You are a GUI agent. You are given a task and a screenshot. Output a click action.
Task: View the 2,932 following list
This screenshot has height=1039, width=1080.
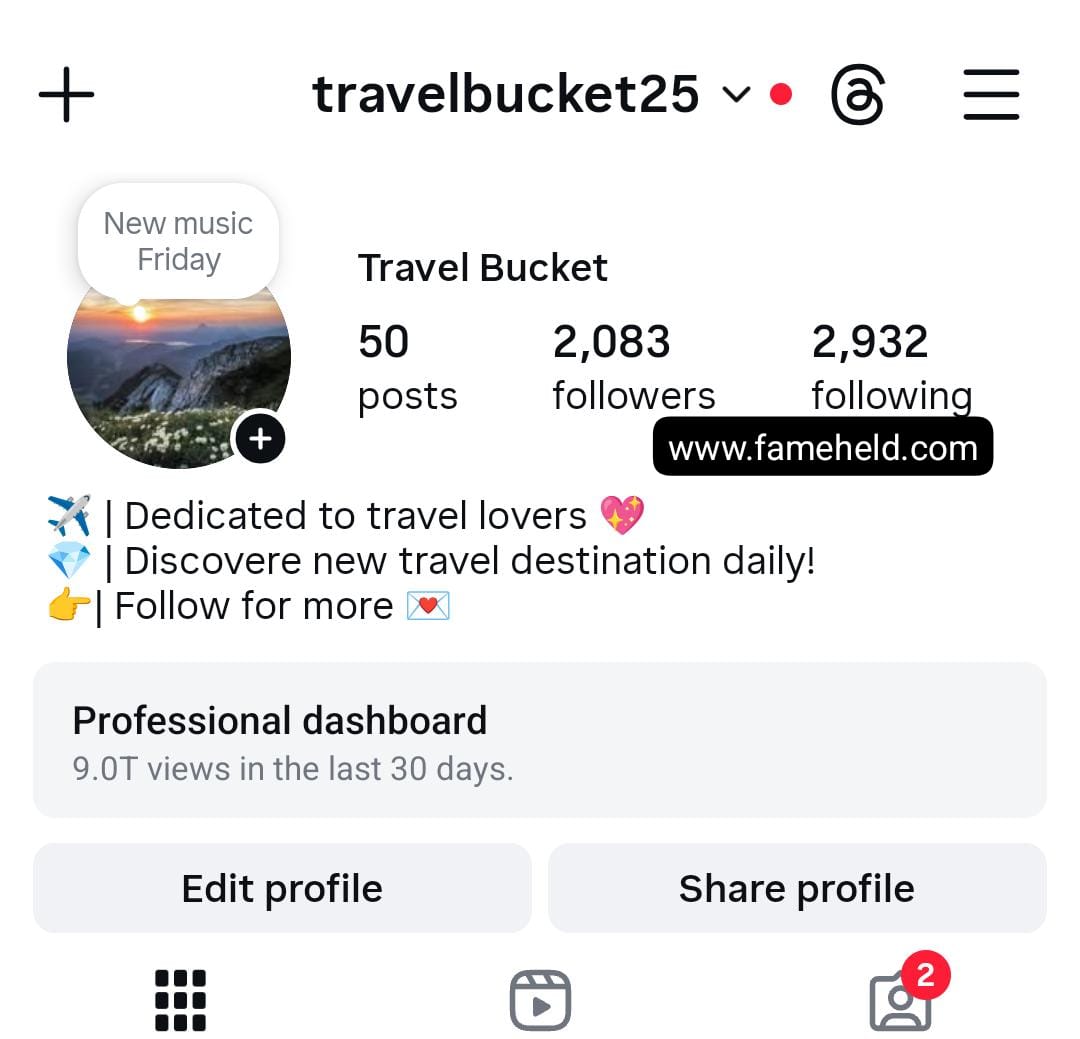(890, 367)
